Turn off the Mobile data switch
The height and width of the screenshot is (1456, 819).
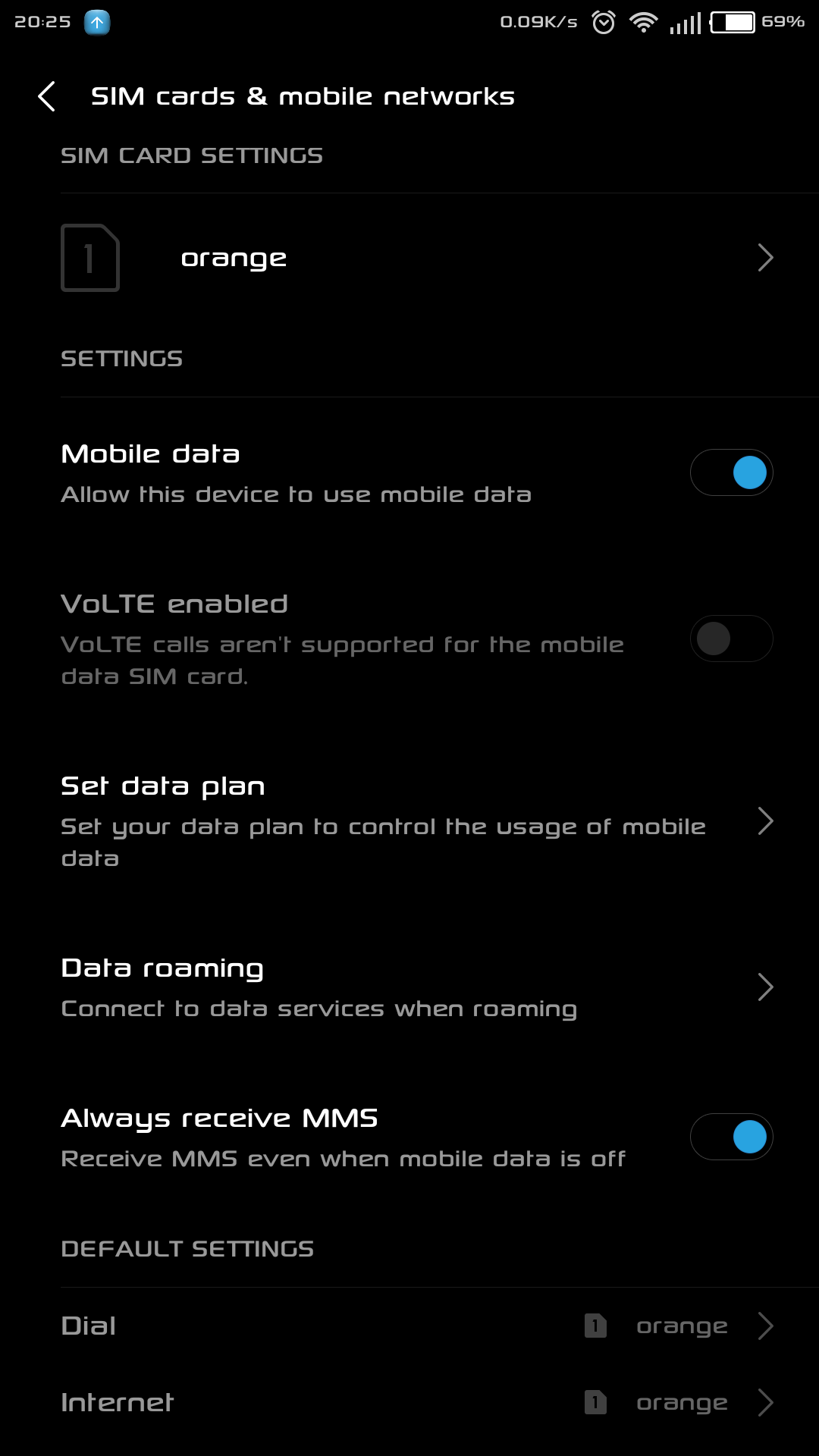(x=731, y=472)
